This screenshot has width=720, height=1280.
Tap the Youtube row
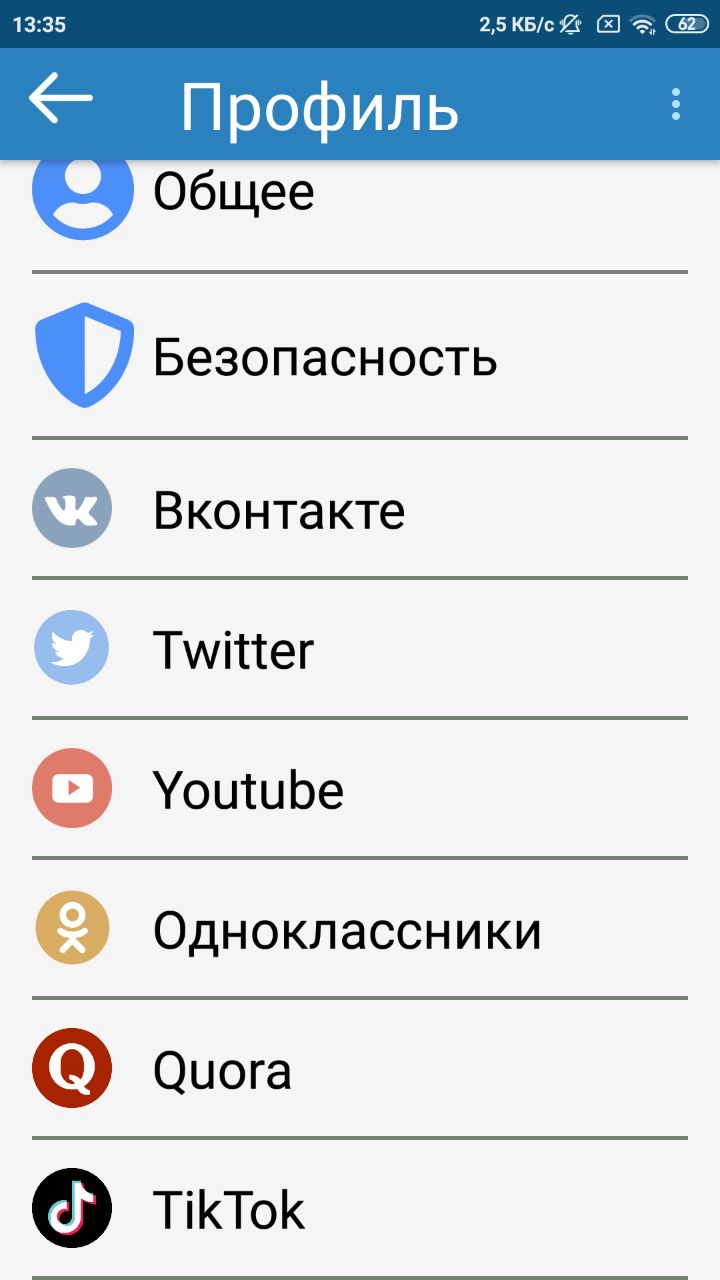[x=248, y=791]
